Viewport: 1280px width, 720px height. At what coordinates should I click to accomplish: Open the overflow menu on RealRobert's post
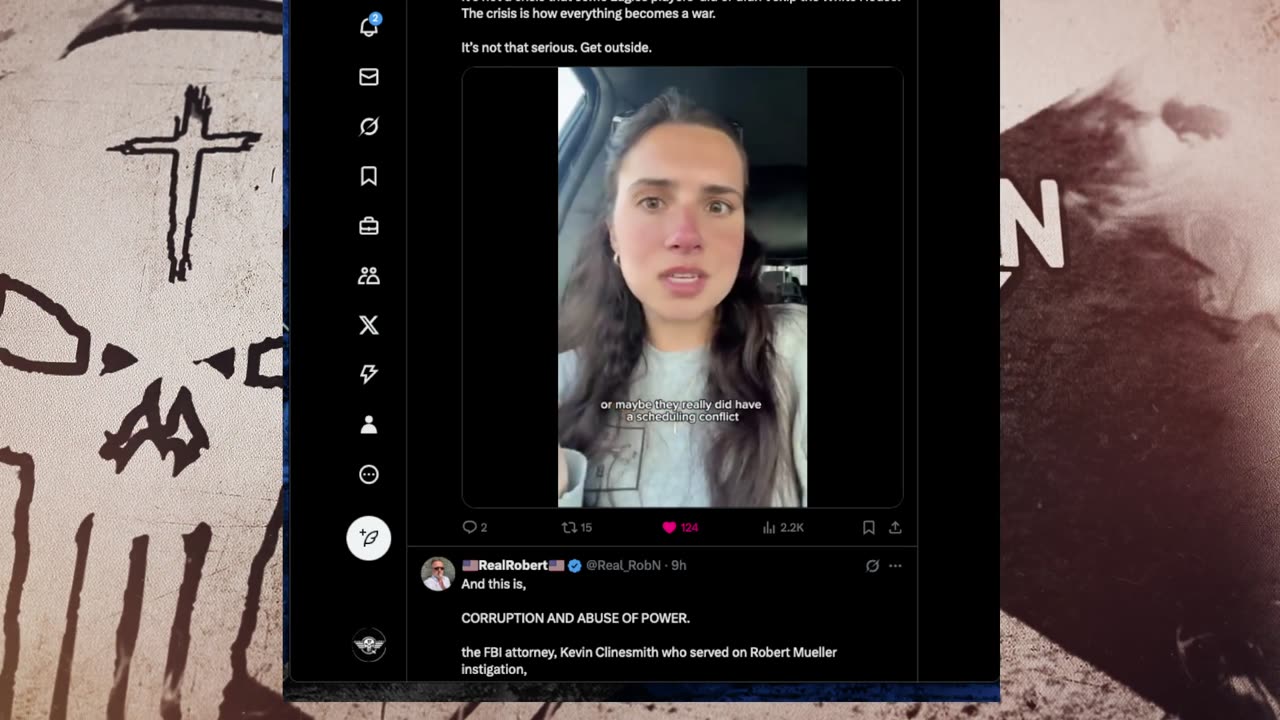tap(895, 565)
